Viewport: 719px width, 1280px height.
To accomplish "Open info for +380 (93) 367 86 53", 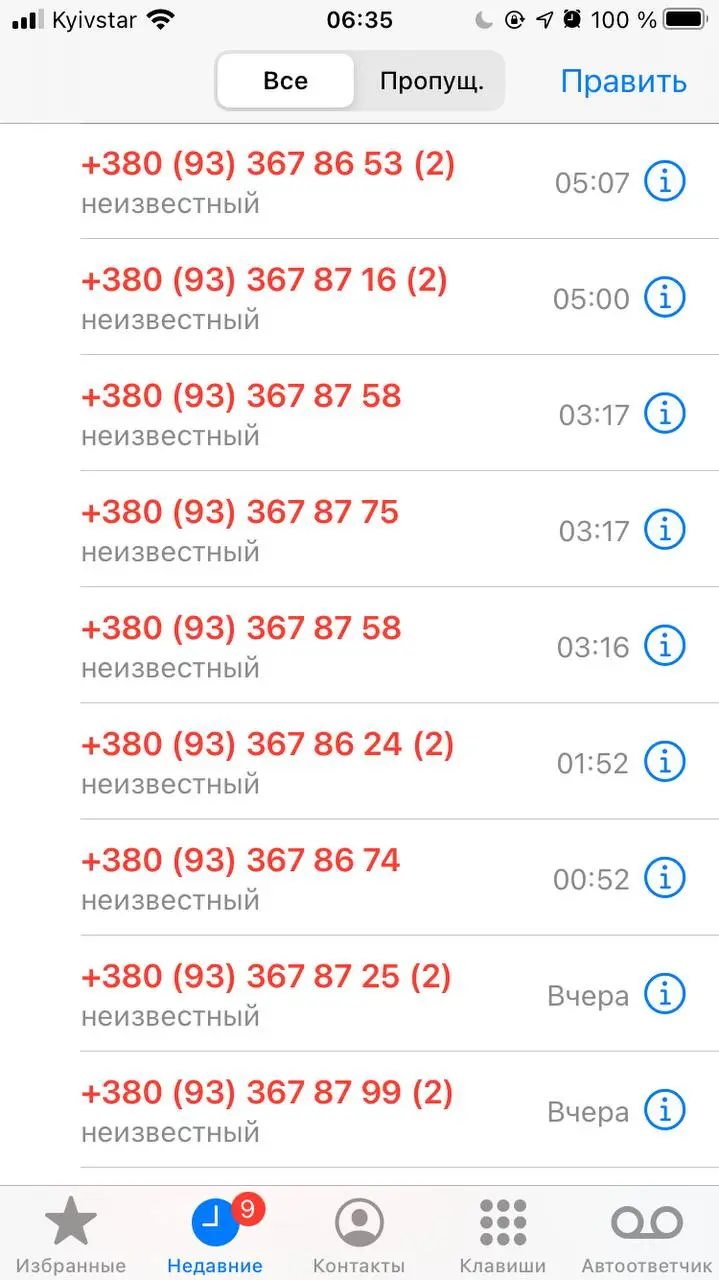I will 664,181.
